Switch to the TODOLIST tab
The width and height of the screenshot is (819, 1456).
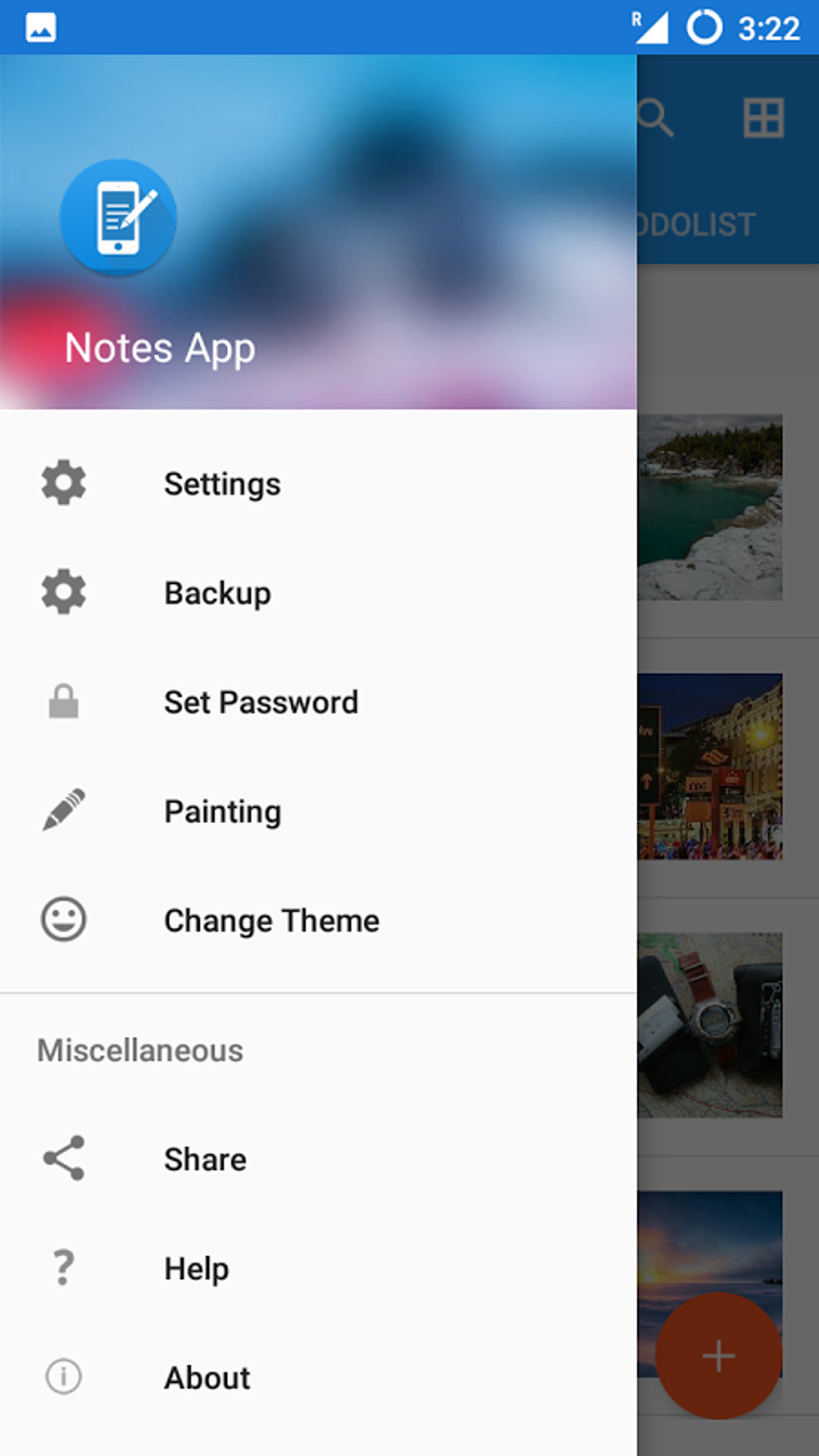click(697, 224)
